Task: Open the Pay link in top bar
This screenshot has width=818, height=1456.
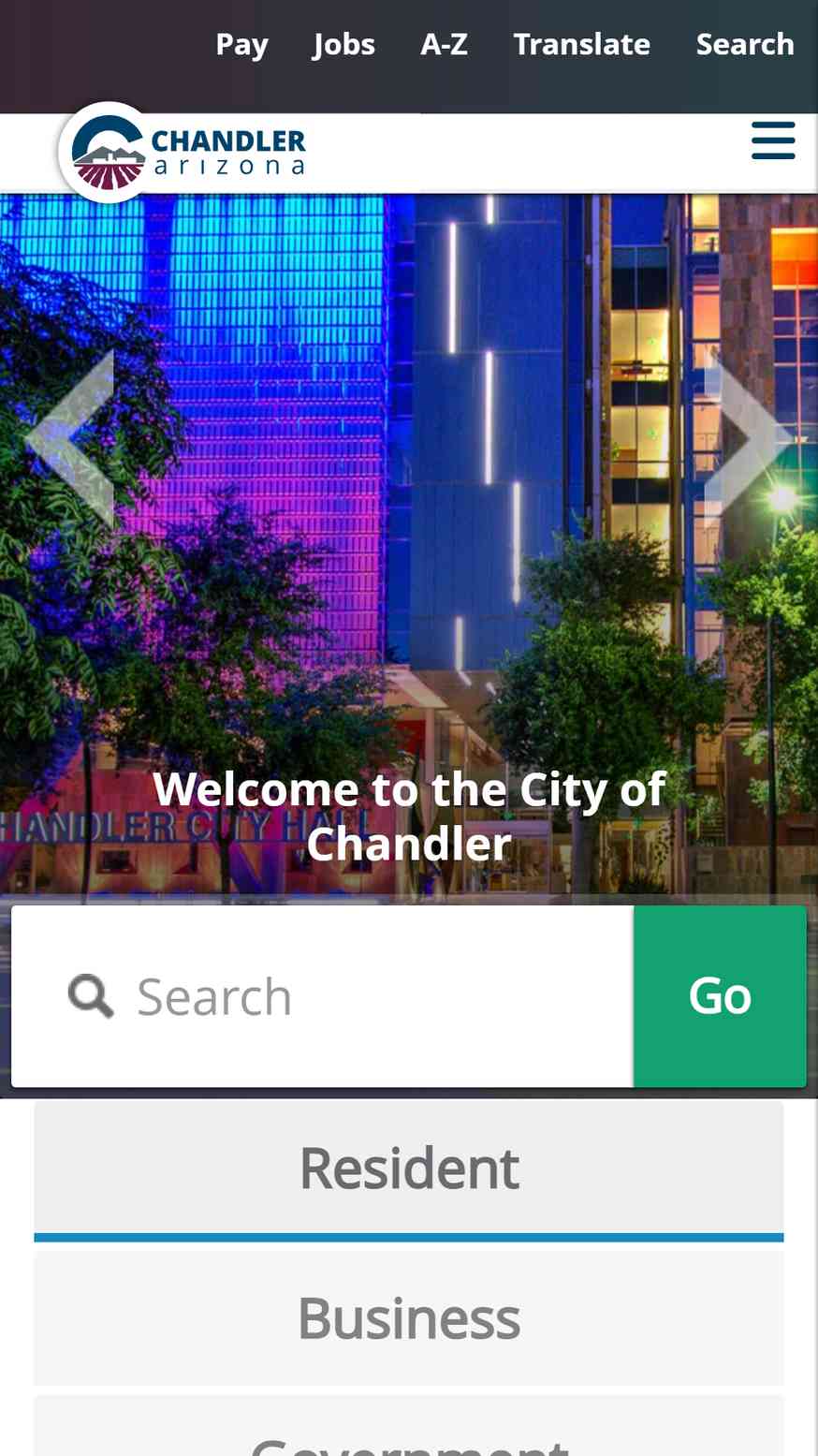Action: click(241, 44)
